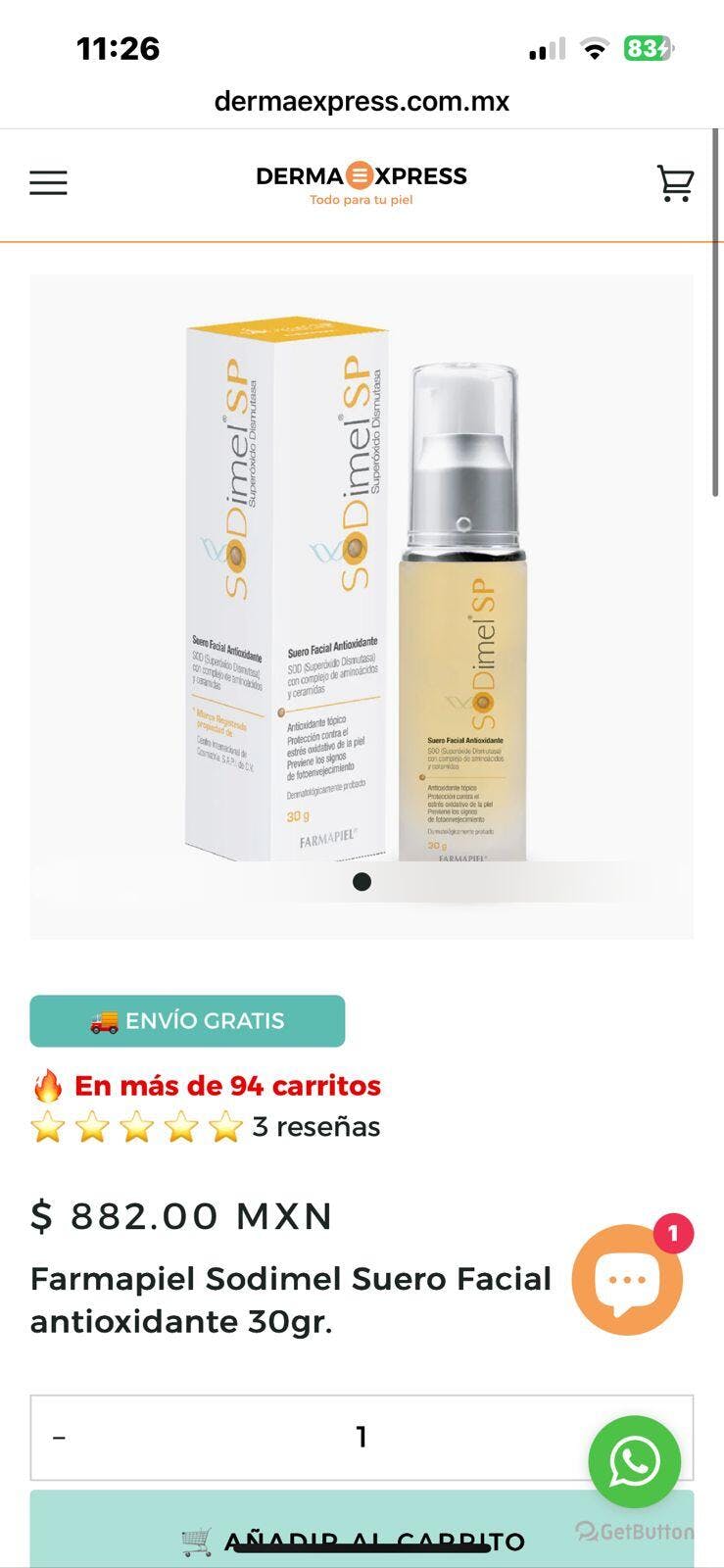Viewport: 724px width, 1568px height.
Task: Contact the store via the WhatsApp button
Action: [x=635, y=1462]
